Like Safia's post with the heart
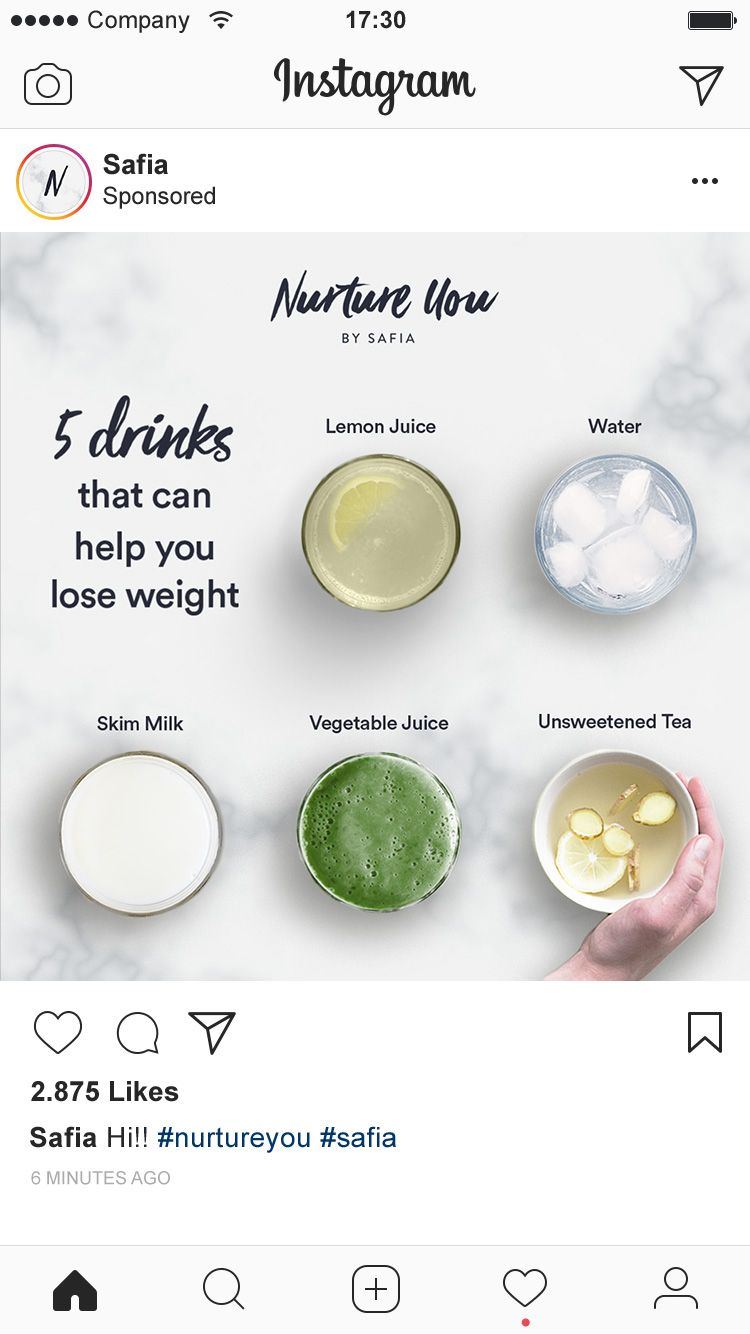The height and width of the screenshot is (1334, 750). tap(58, 1033)
